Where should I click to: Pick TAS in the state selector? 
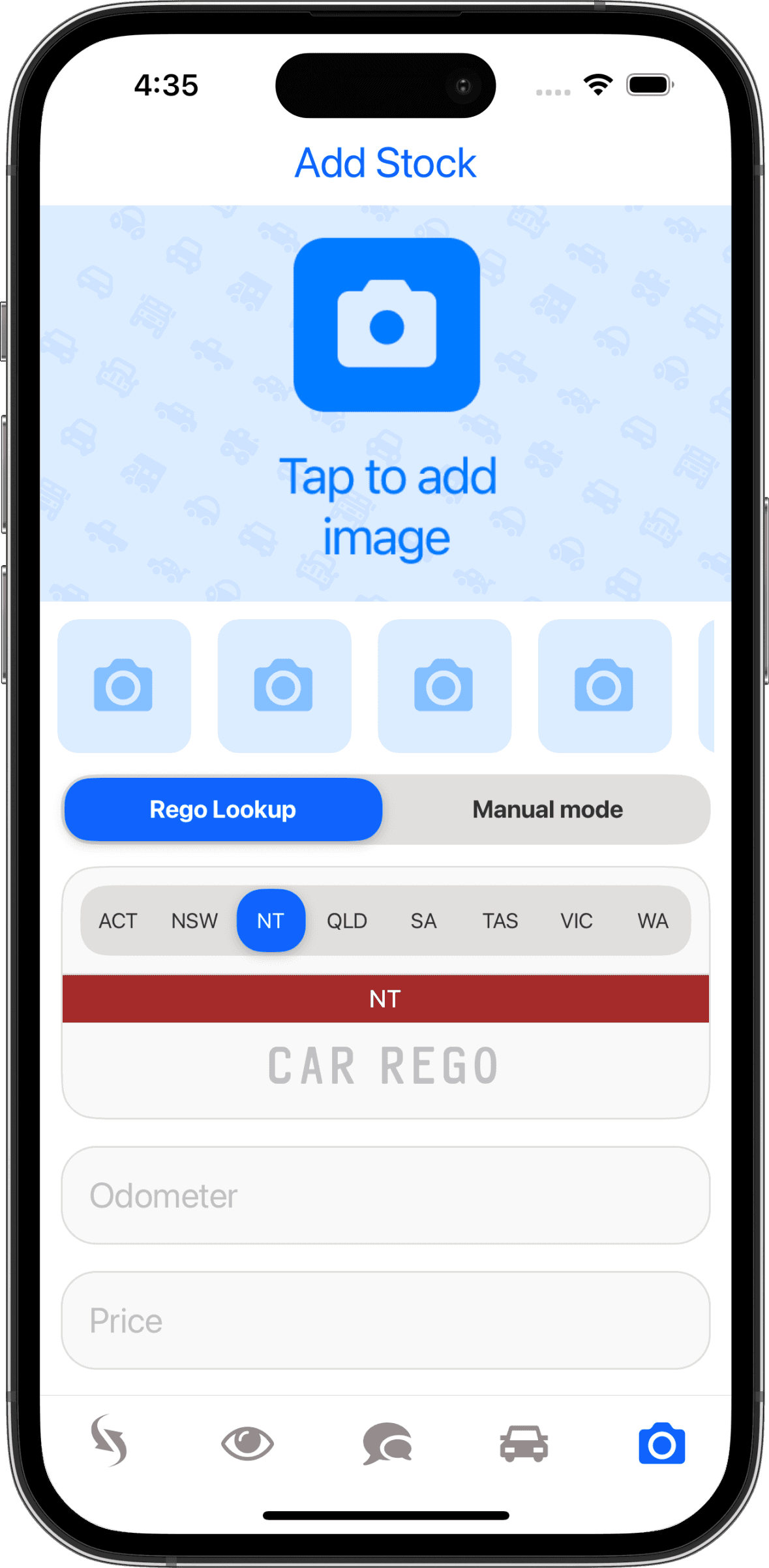click(500, 921)
